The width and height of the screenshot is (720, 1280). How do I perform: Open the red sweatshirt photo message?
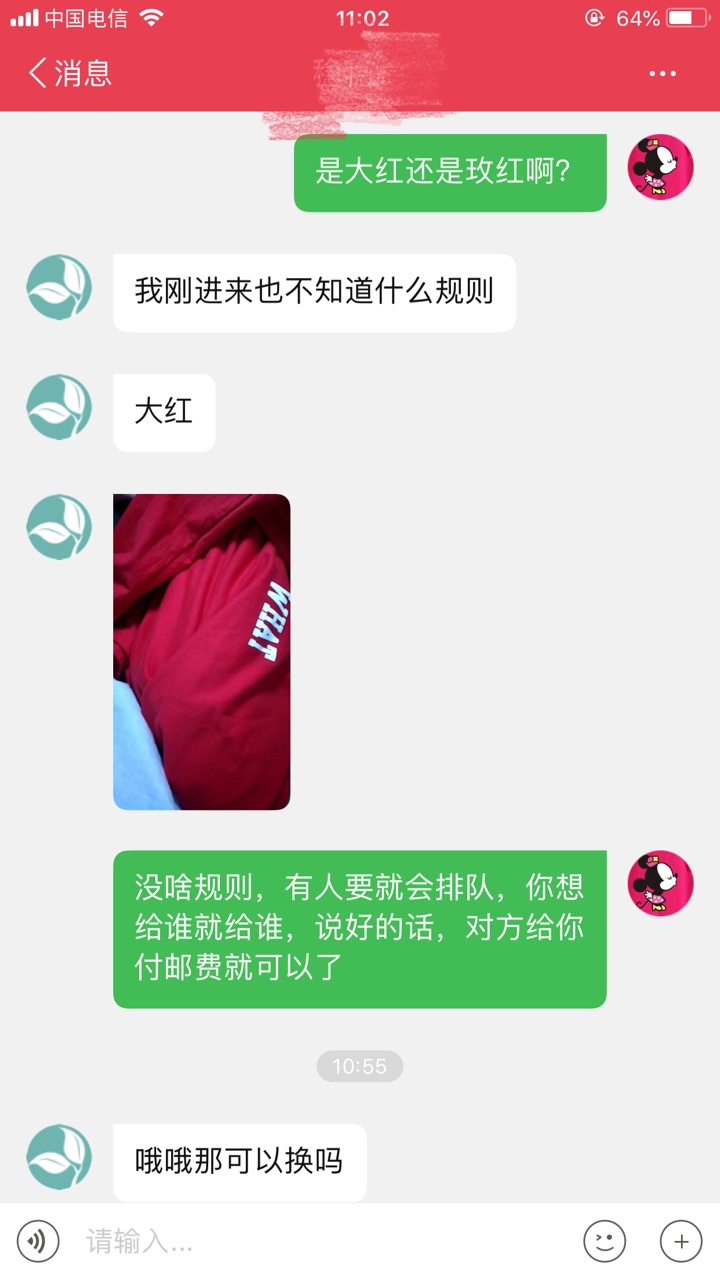coord(202,652)
